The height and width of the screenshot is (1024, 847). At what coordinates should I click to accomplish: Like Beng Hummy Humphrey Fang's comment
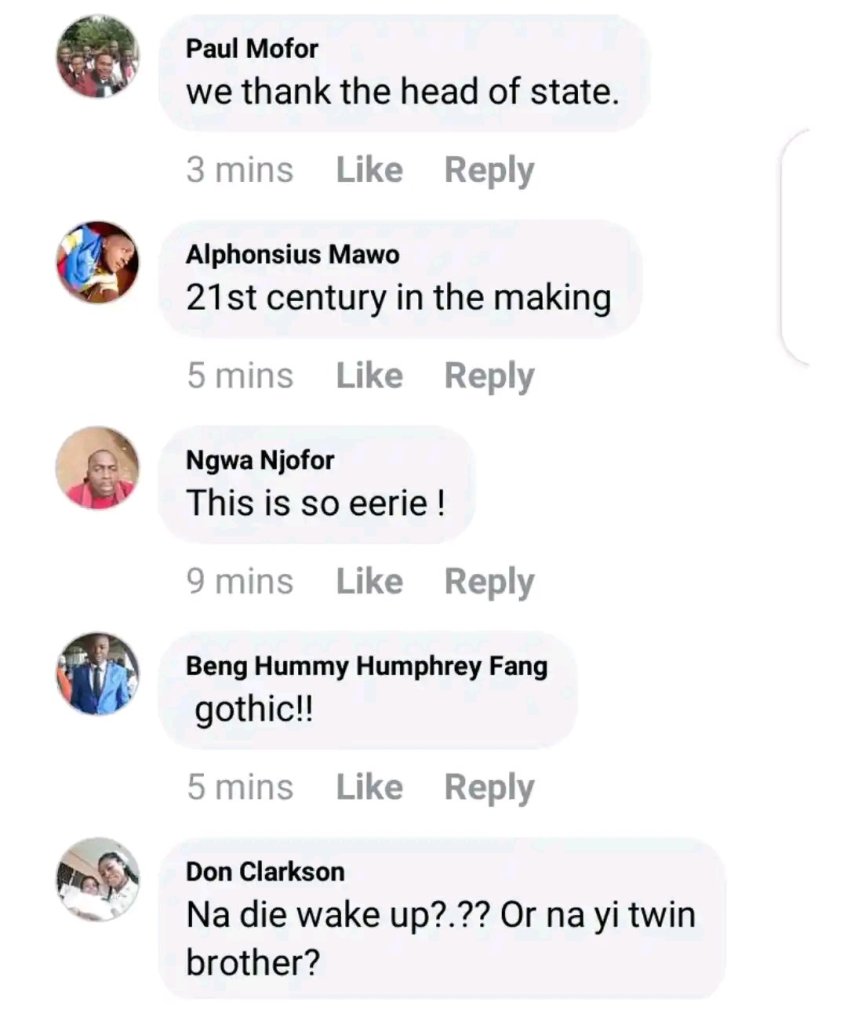tap(369, 787)
